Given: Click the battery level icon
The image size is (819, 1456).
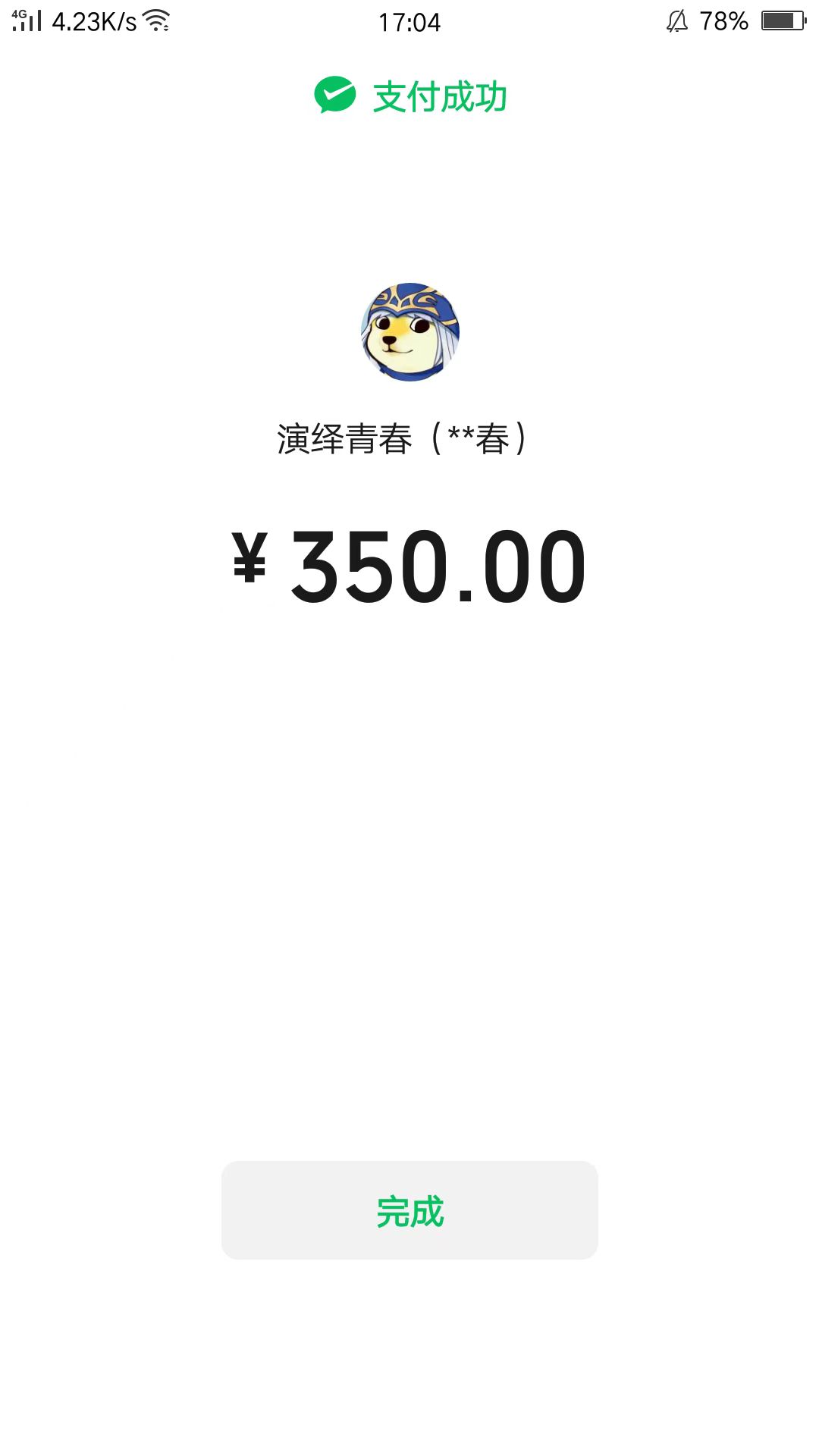Looking at the screenshot, I should click(781, 20).
